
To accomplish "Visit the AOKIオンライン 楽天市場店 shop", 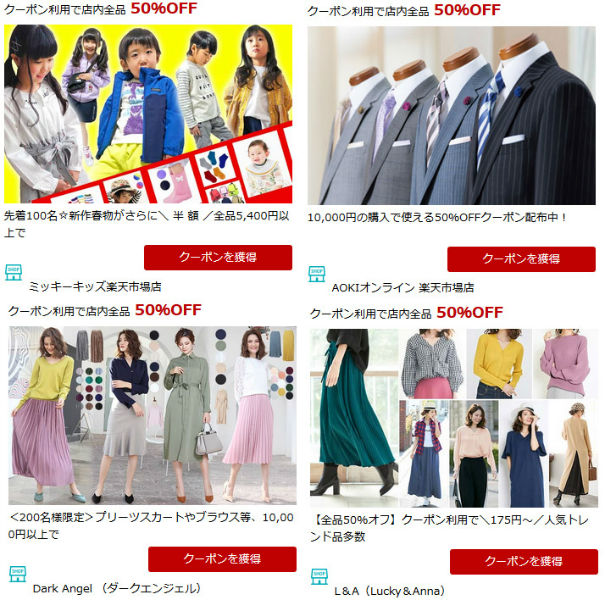I will [x=401, y=287].
